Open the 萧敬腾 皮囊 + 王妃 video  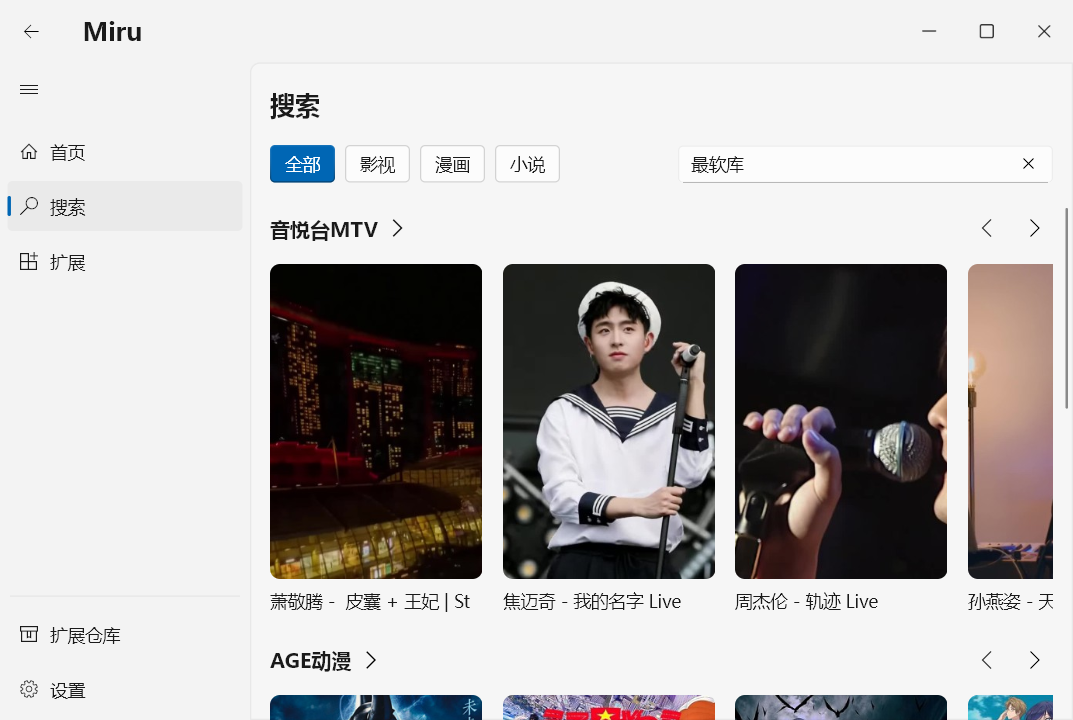coord(376,421)
